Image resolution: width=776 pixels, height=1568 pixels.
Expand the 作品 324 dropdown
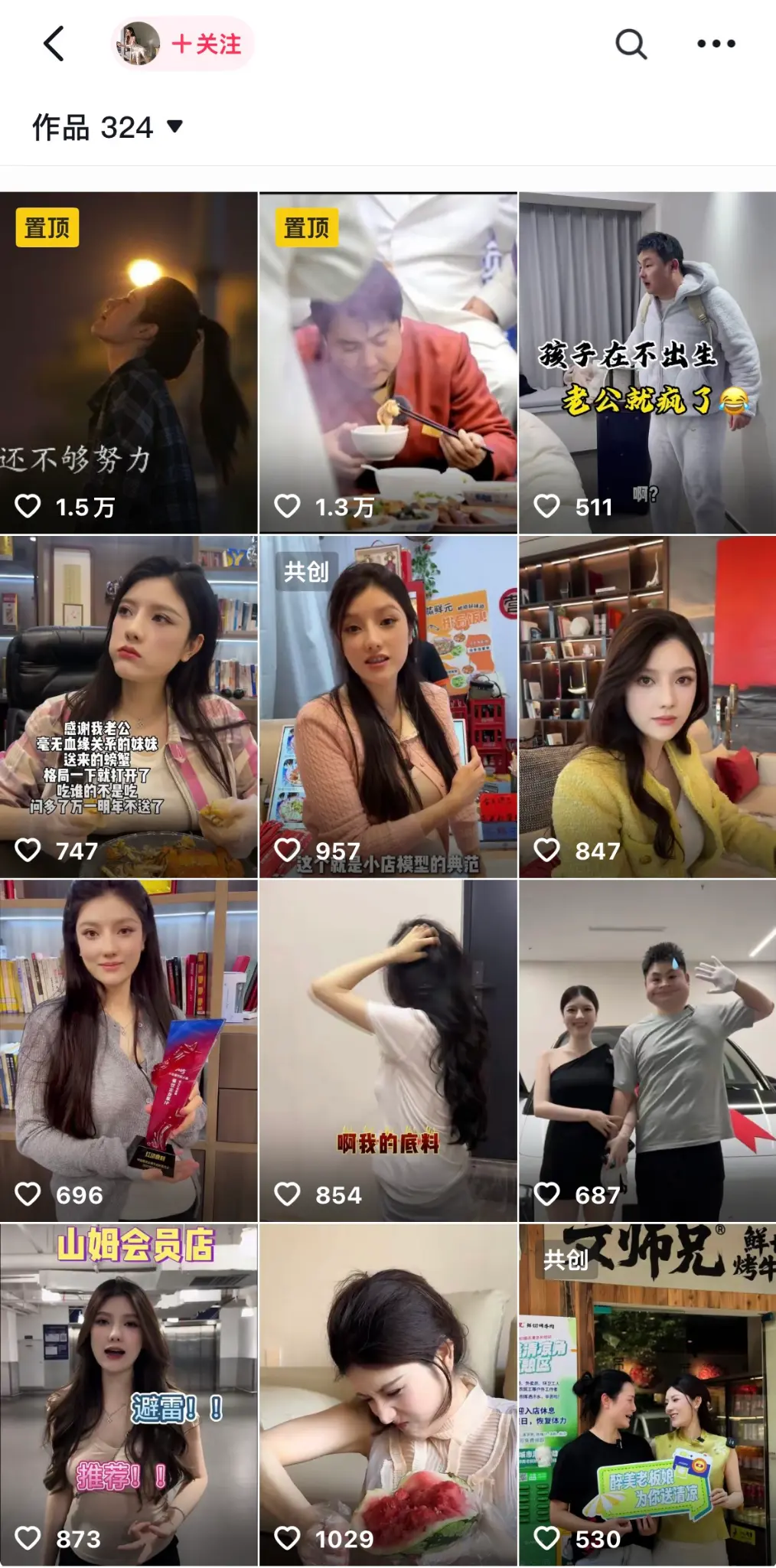pyautogui.click(x=107, y=127)
